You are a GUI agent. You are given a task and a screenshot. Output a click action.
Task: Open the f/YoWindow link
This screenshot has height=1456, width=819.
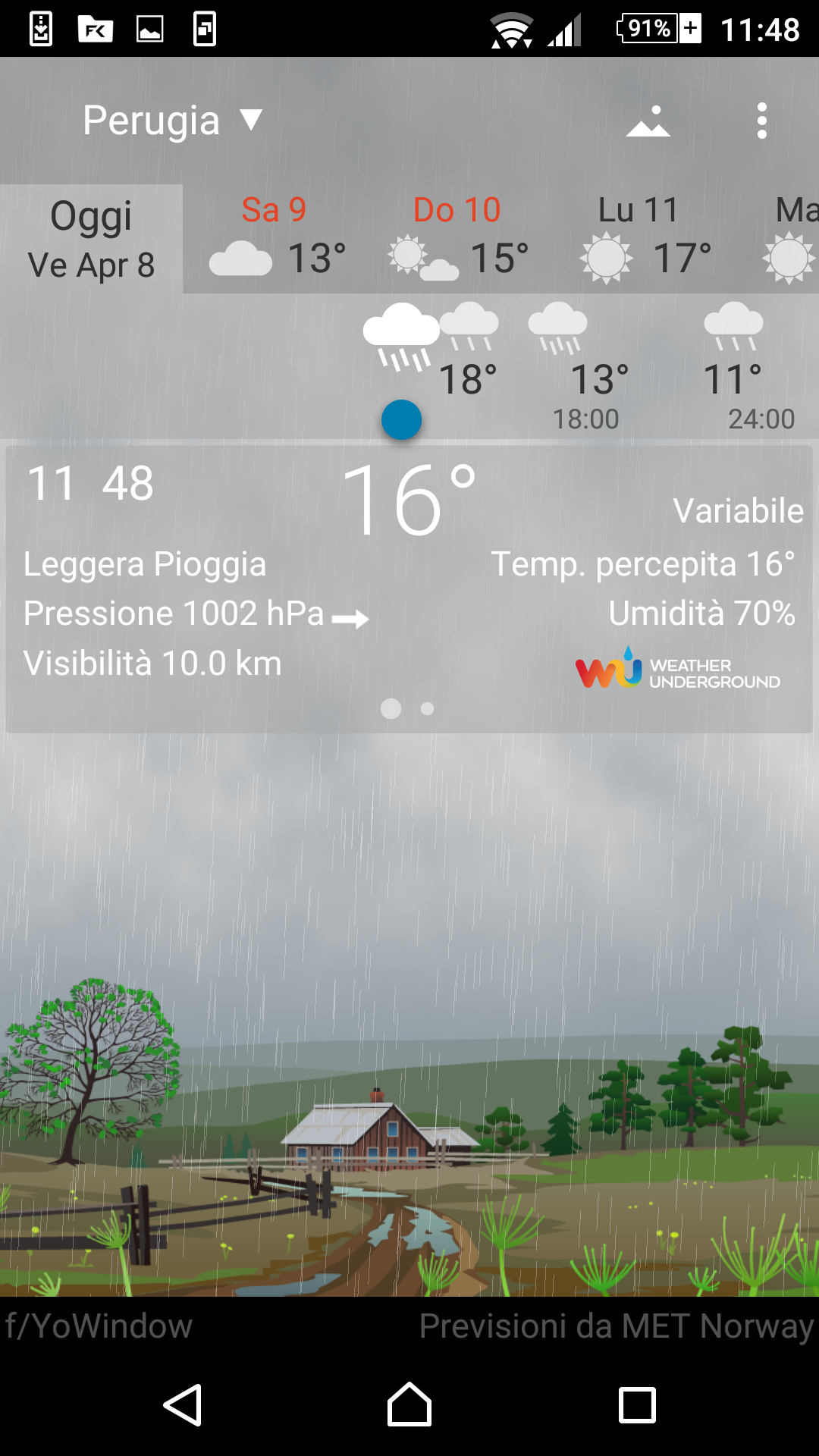click(x=99, y=1326)
